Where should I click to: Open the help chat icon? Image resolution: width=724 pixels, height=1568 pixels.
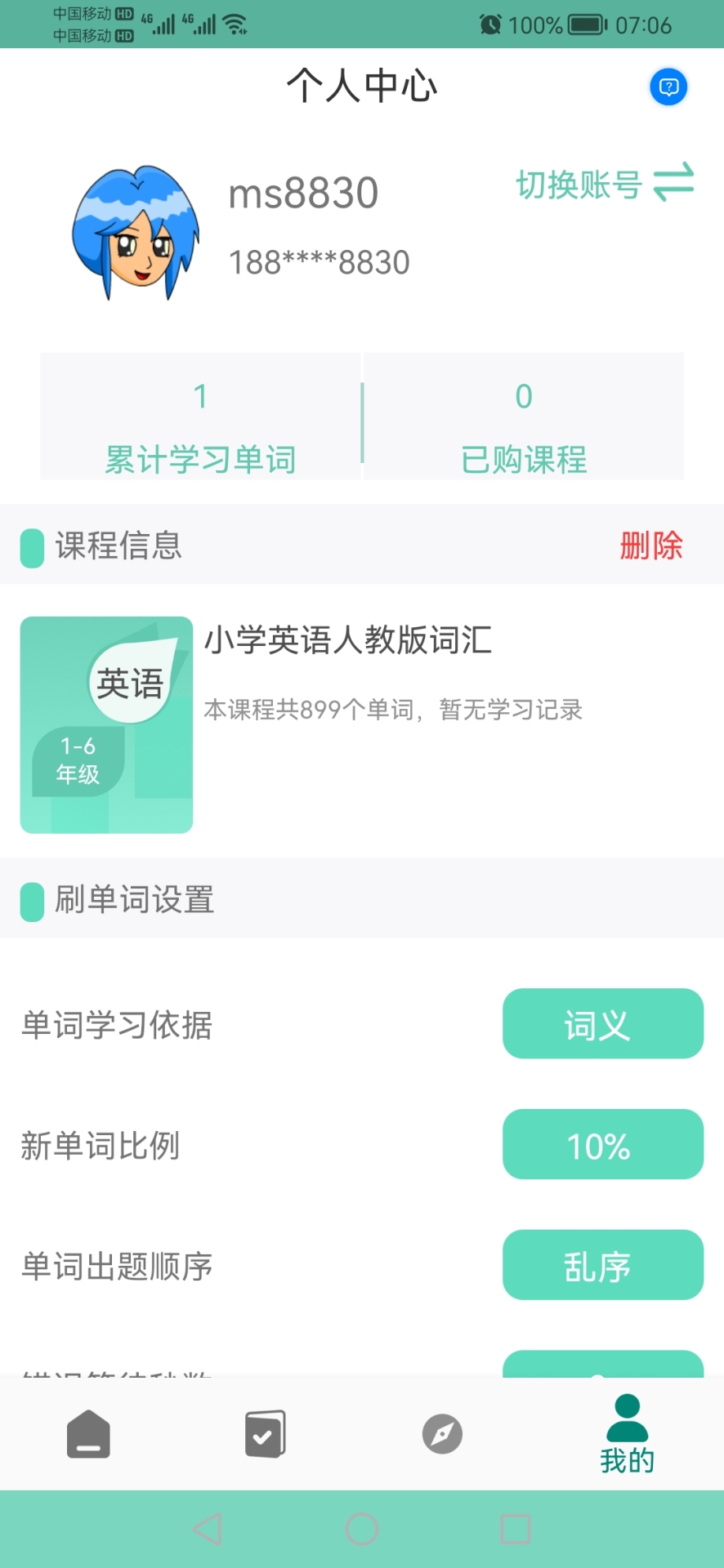668,87
